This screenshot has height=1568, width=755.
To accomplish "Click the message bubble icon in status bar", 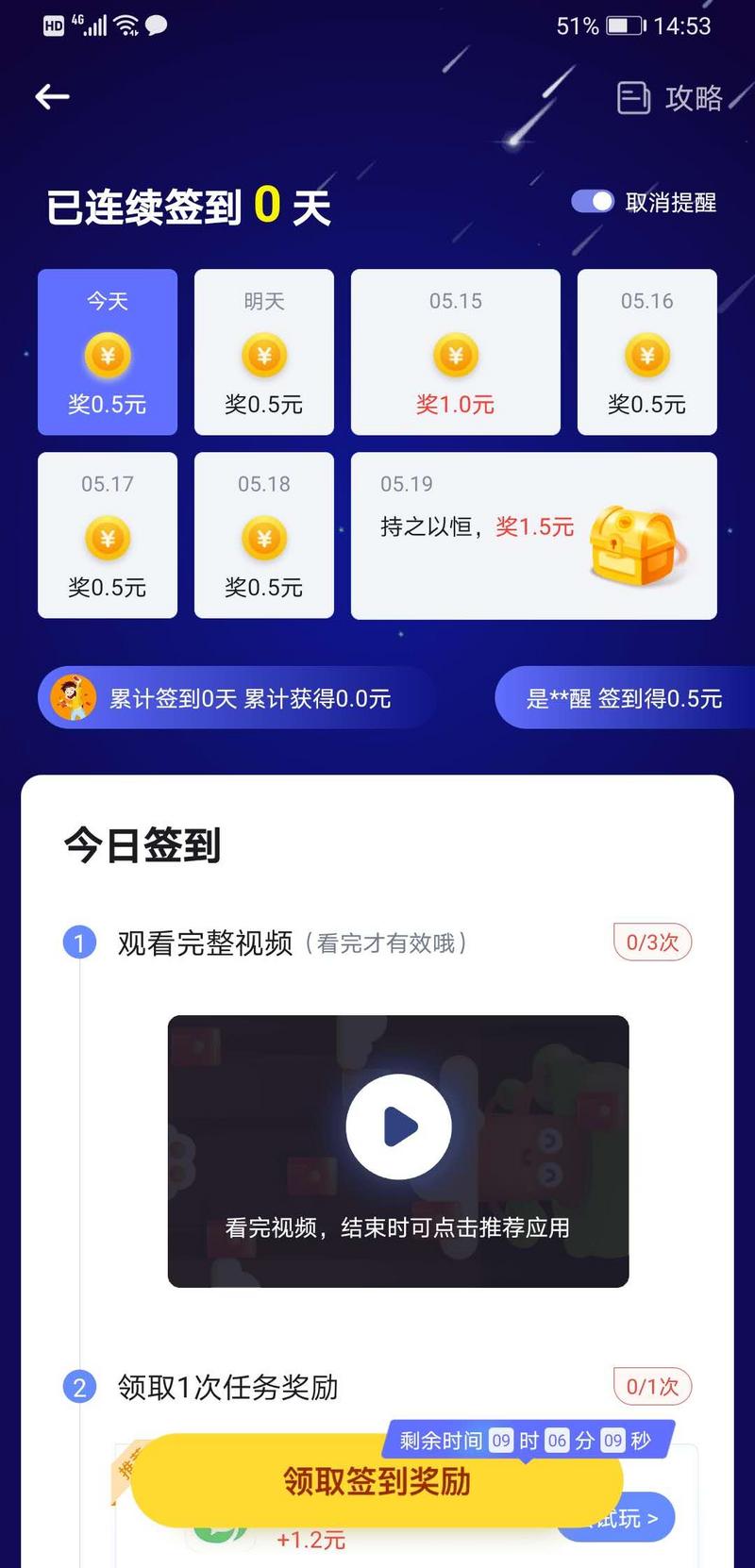I will [154, 25].
